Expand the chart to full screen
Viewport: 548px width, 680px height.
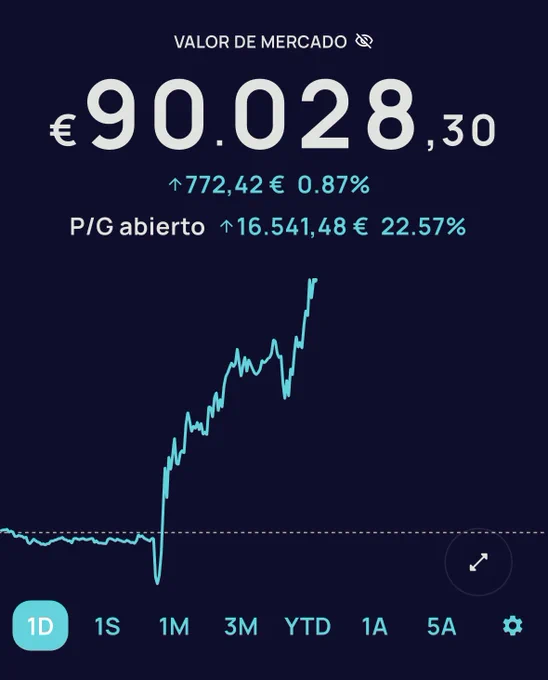[x=479, y=562]
